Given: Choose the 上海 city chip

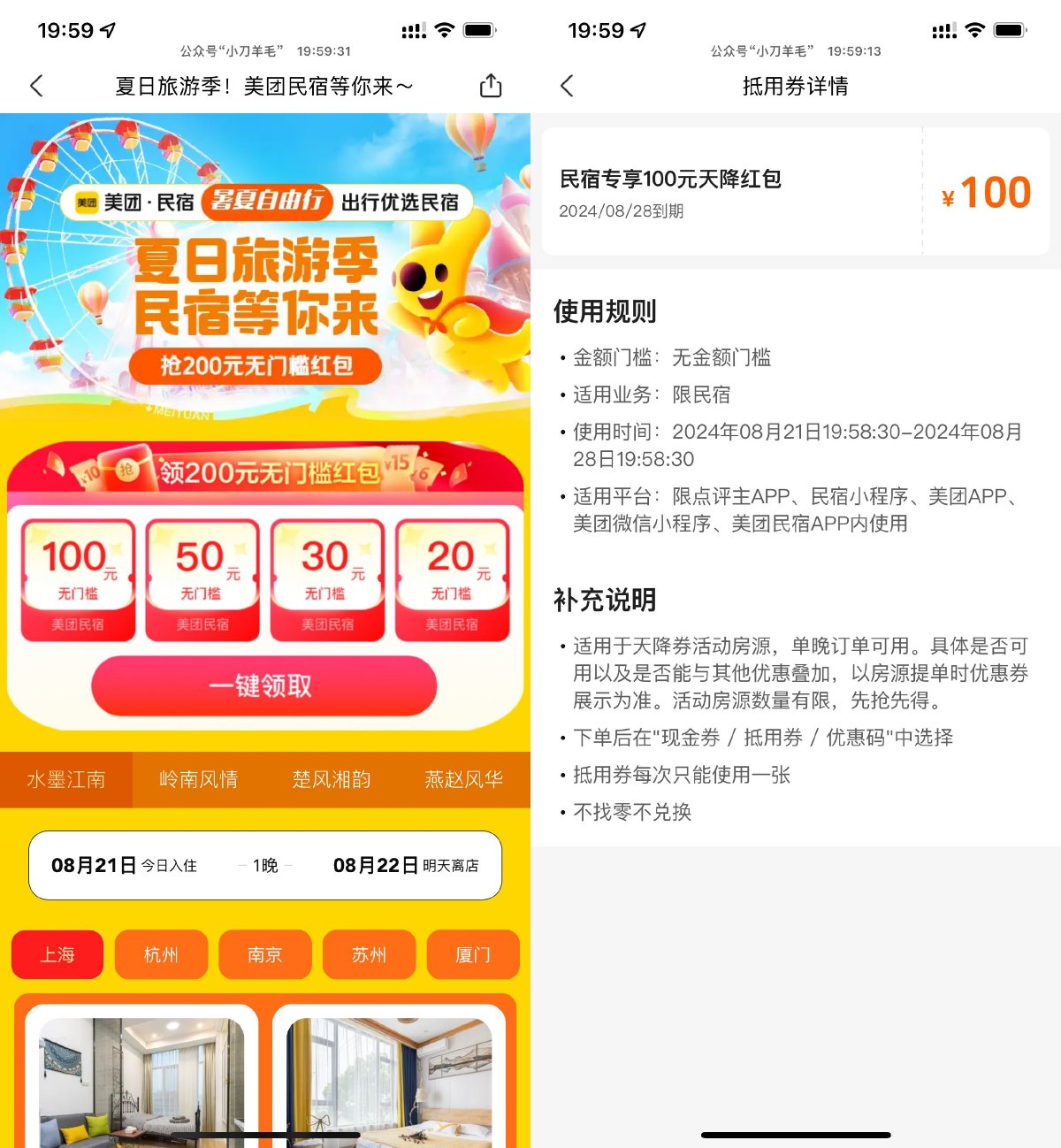Looking at the screenshot, I should [x=57, y=954].
